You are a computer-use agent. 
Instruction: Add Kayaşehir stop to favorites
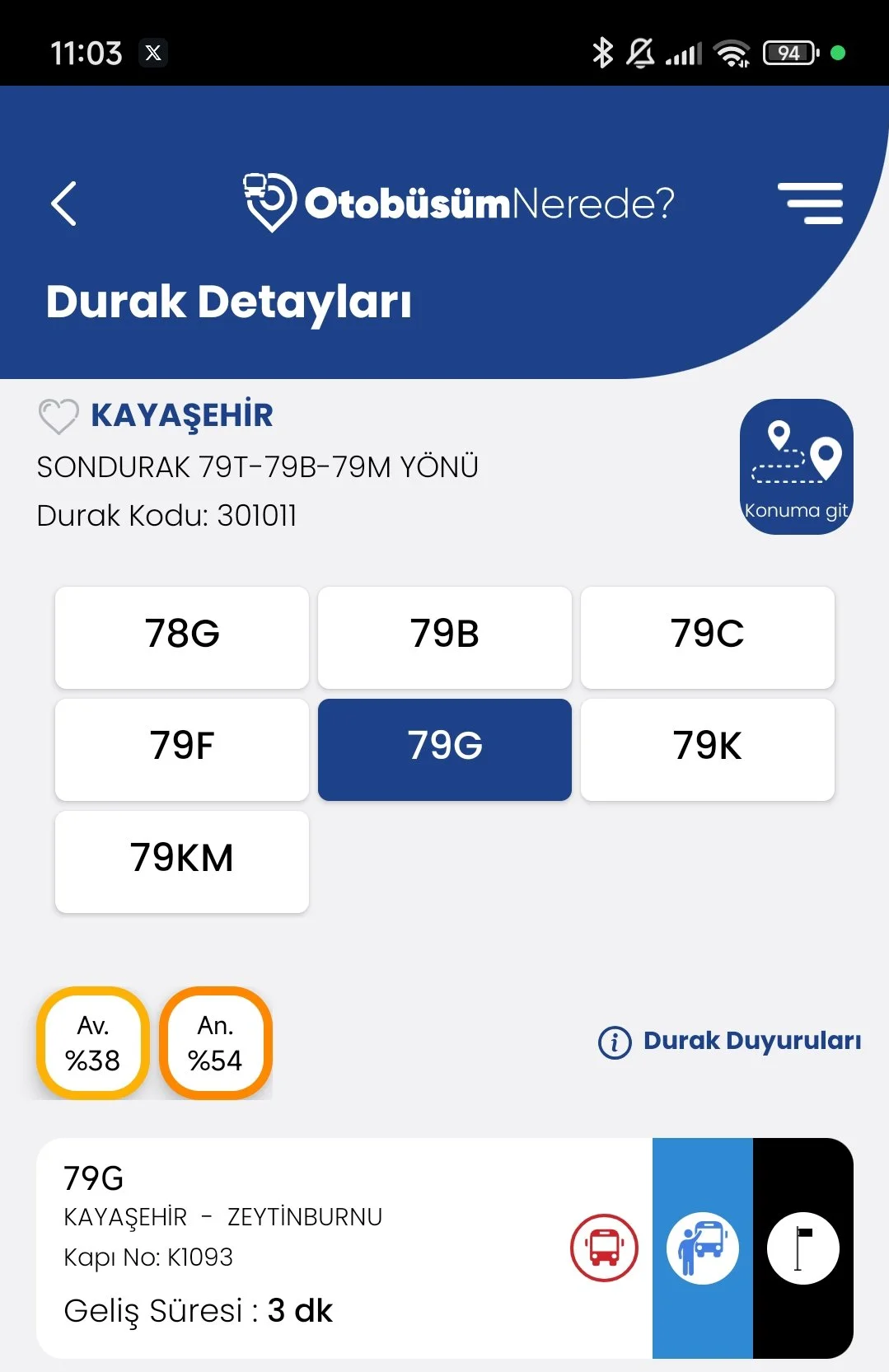[58, 416]
